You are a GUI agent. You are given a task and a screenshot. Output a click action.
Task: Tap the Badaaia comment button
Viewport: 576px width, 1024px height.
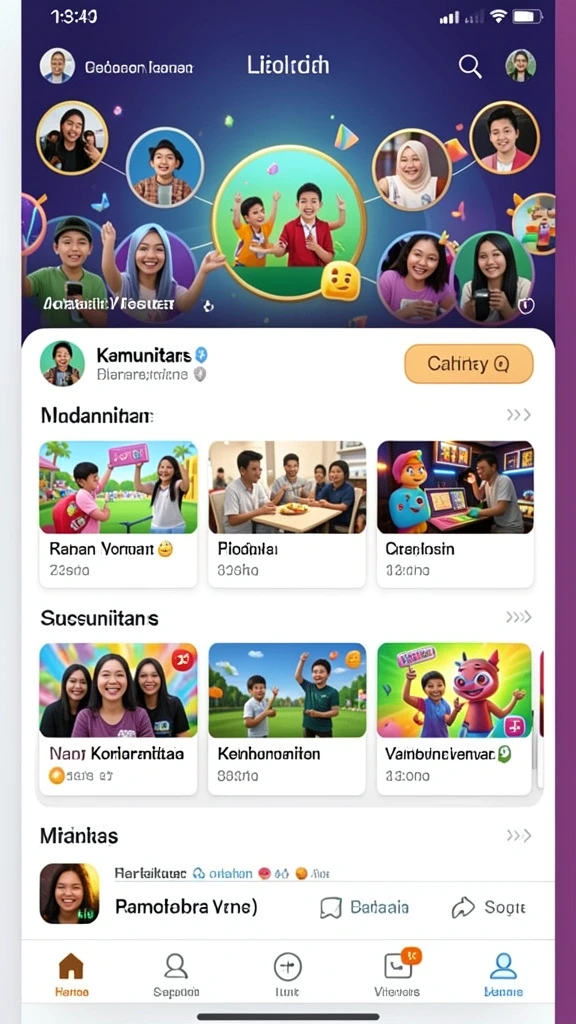364,907
